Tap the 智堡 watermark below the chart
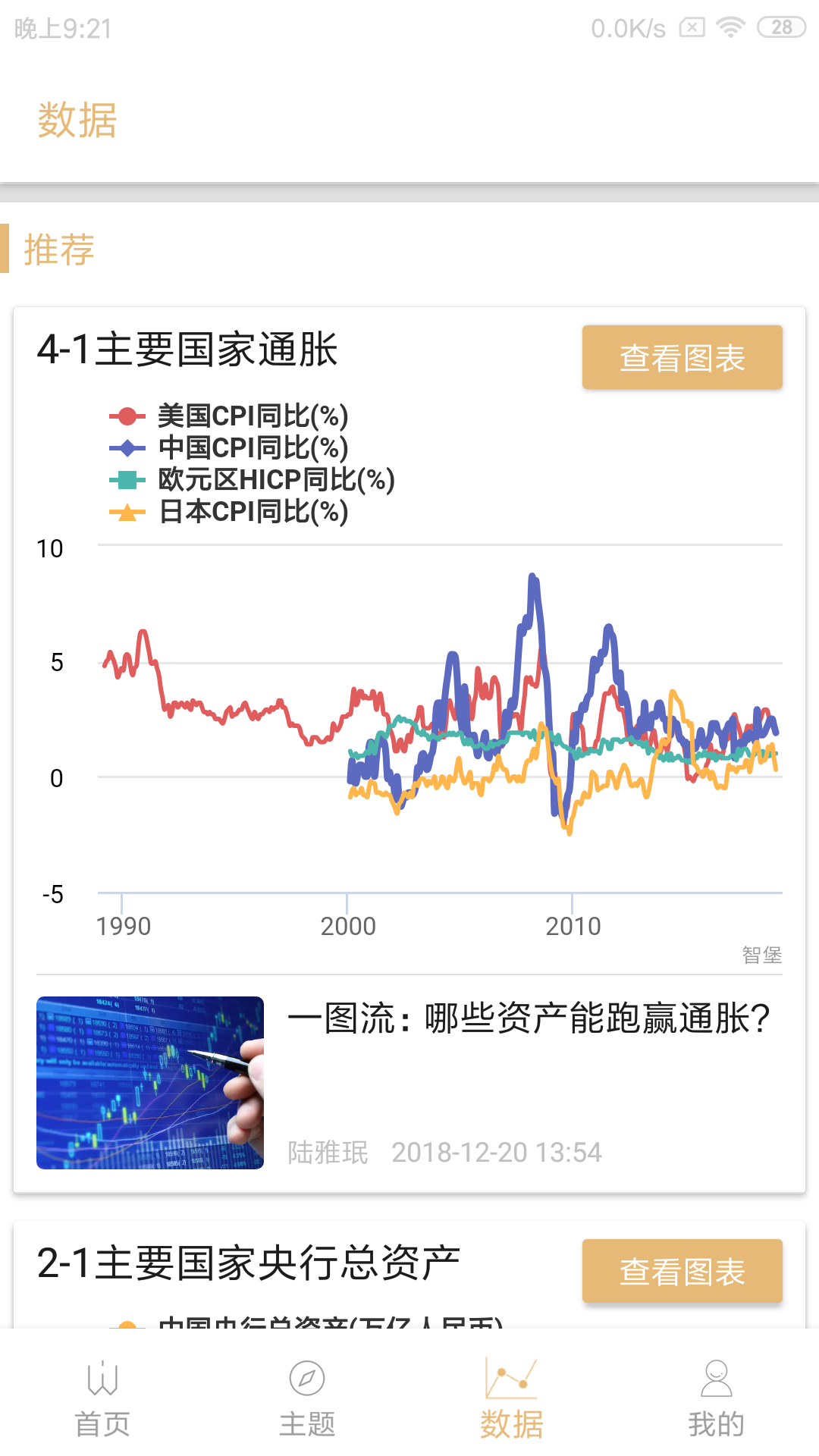 (x=763, y=955)
